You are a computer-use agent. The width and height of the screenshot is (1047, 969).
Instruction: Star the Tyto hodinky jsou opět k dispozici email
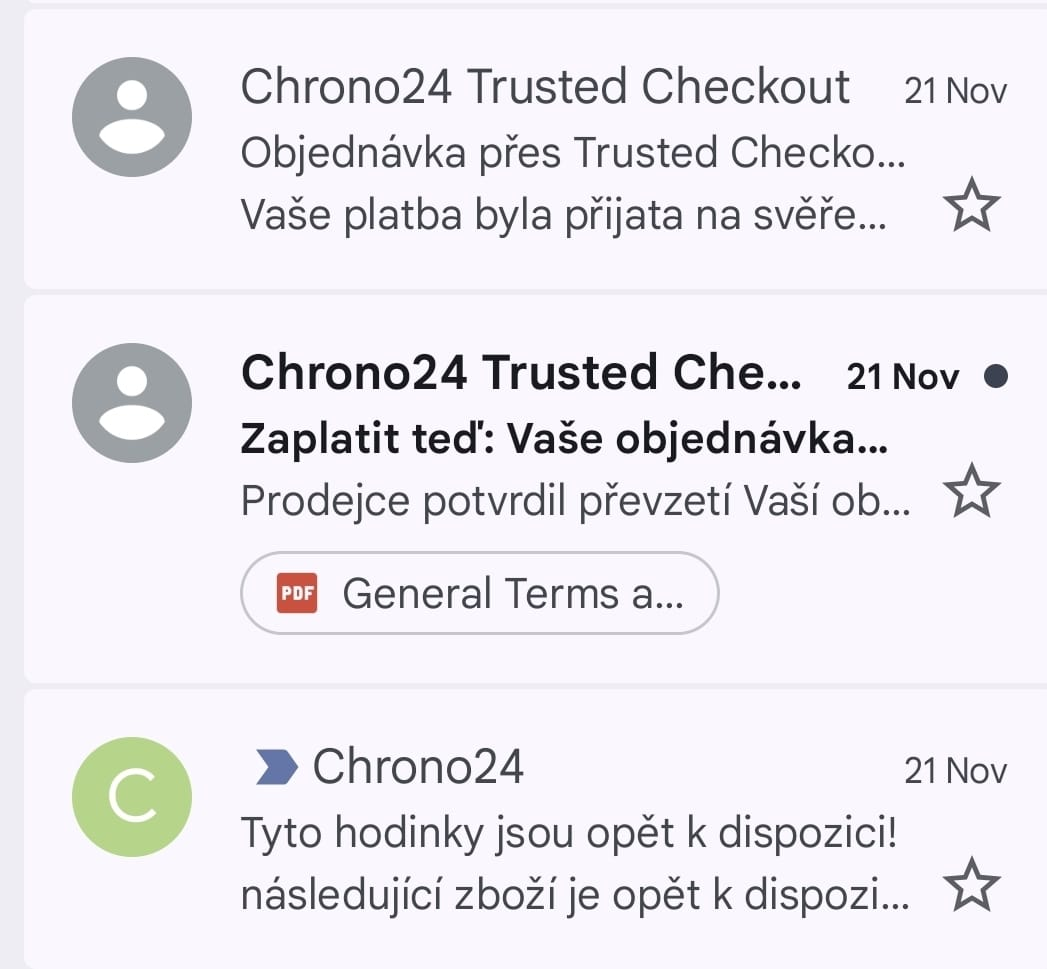971,886
